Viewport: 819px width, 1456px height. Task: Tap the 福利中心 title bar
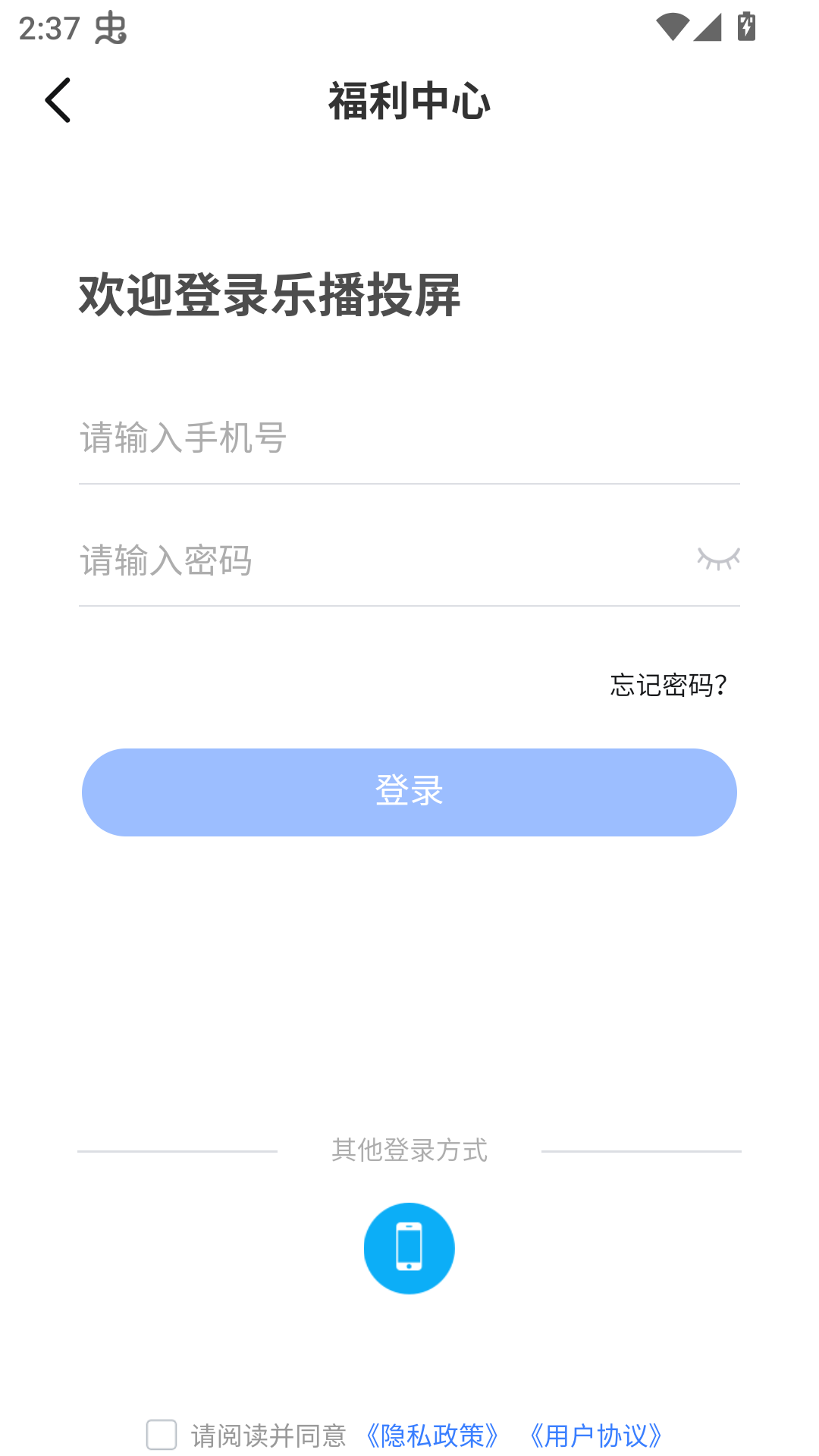click(x=409, y=101)
